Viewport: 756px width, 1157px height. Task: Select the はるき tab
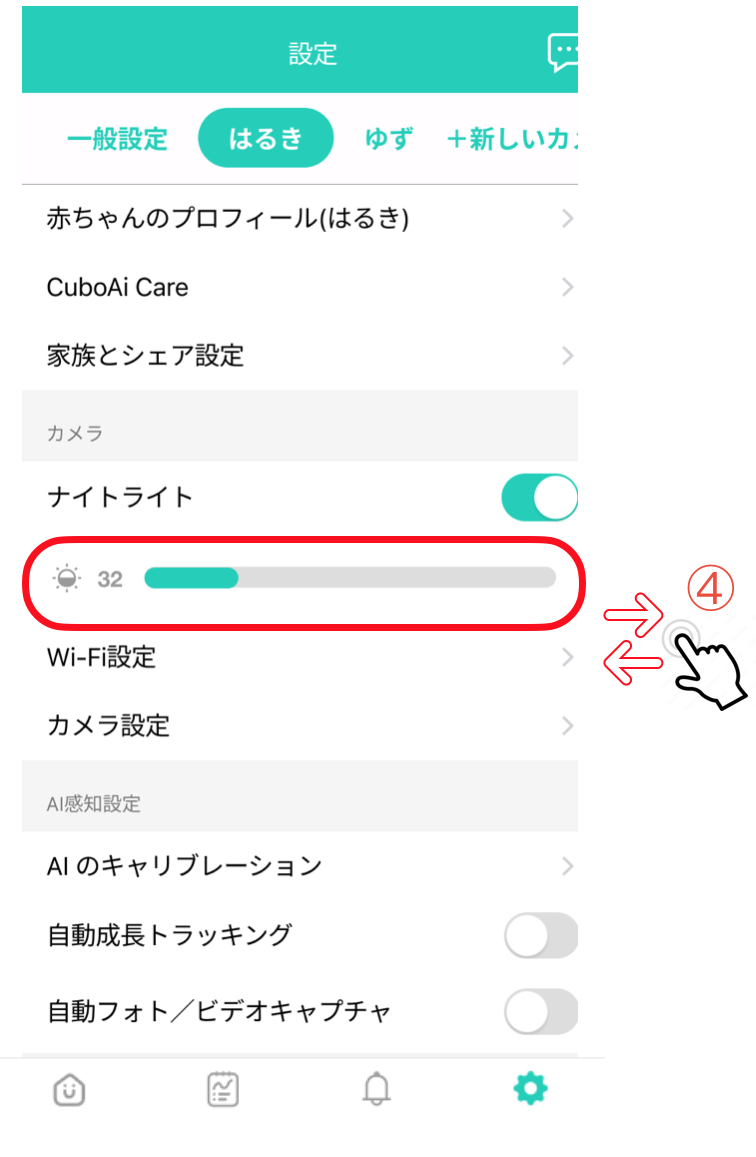(265, 139)
